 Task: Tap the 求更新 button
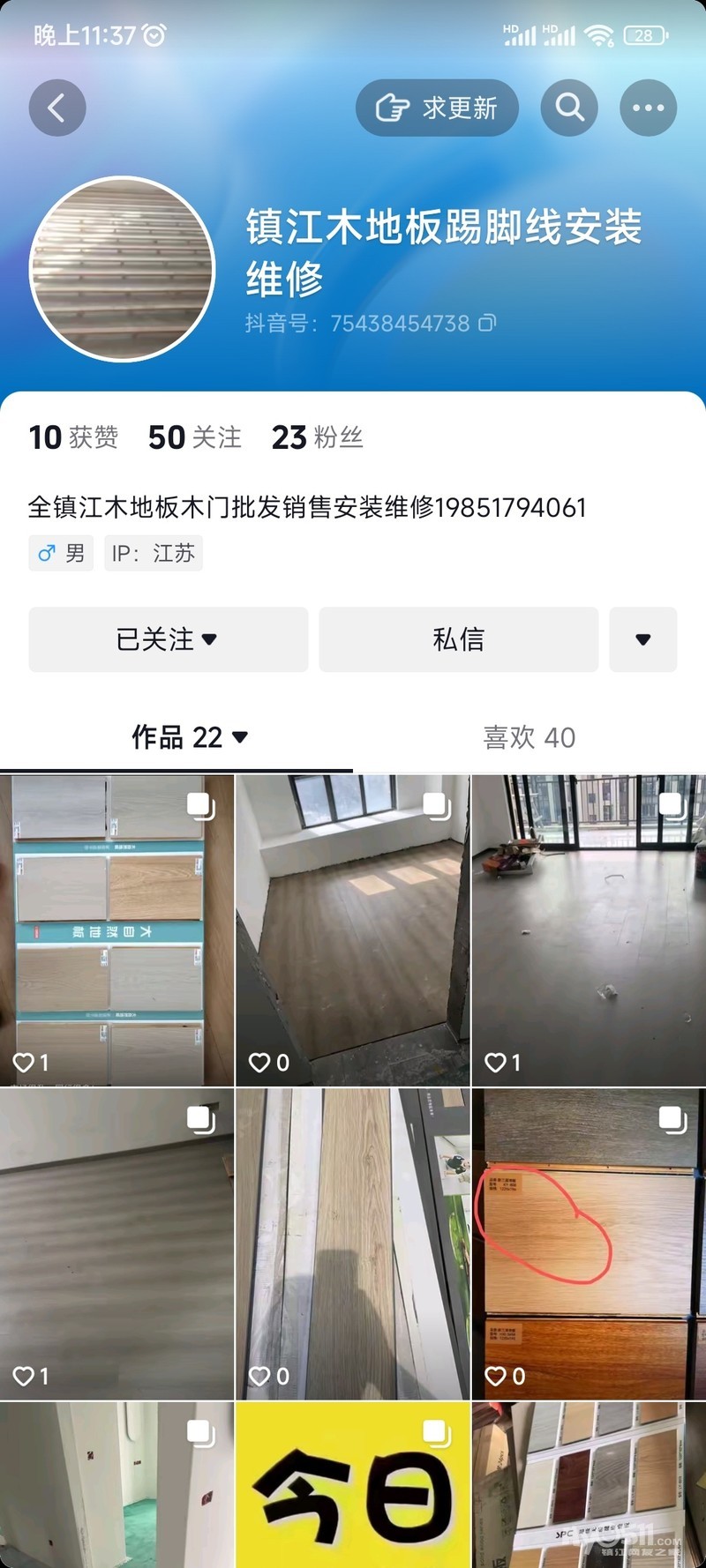437,108
